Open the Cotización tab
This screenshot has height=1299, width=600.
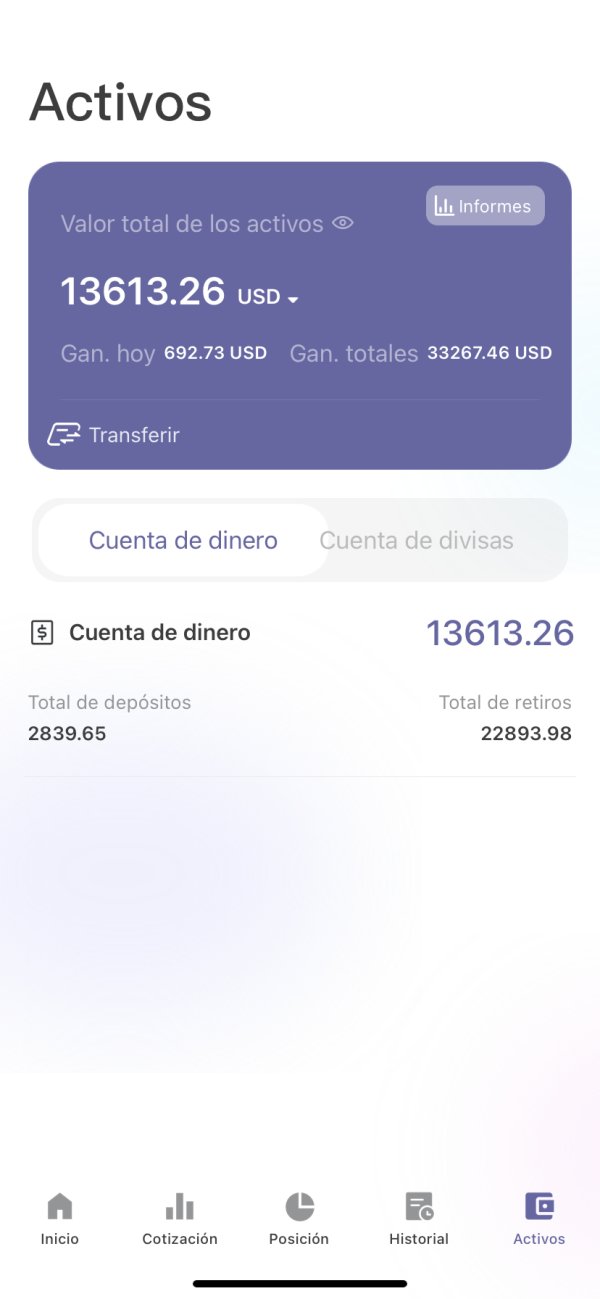pyautogui.click(x=180, y=1218)
